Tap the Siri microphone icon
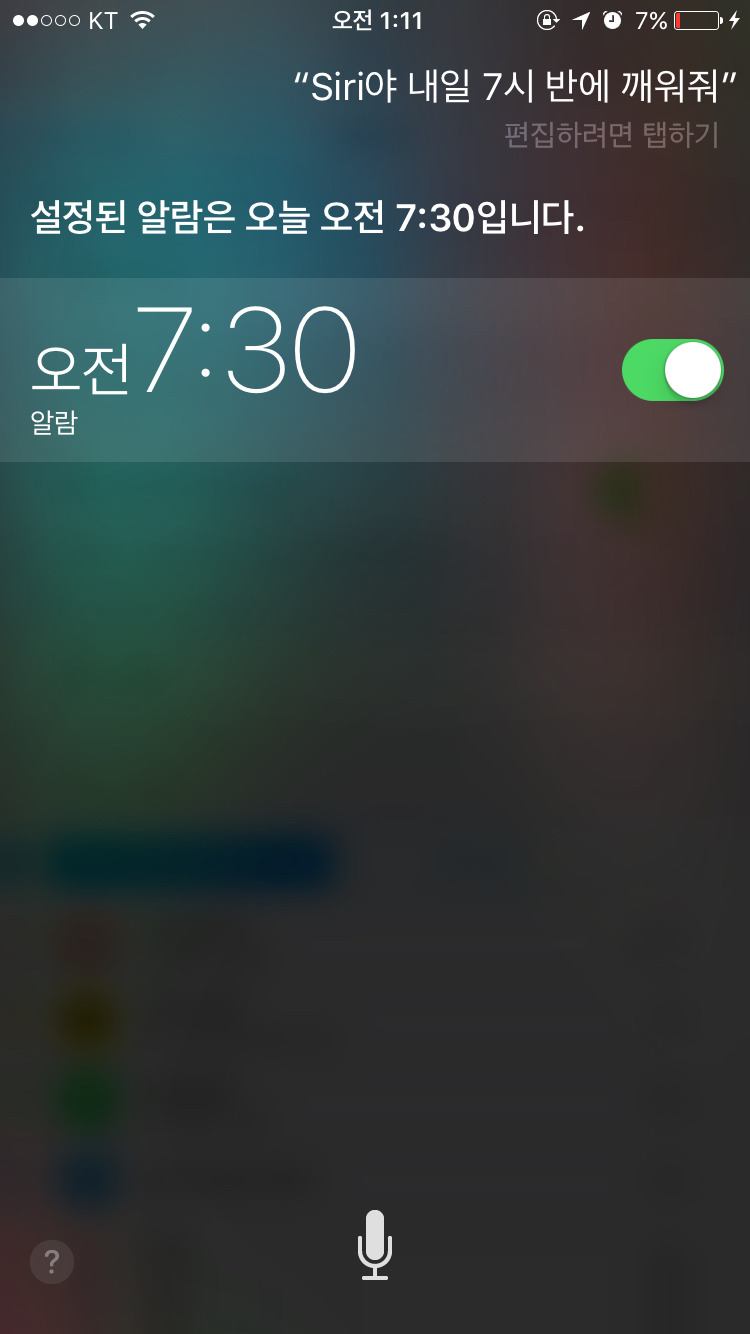The width and height of the screenshot is (750, 1334). click(374, 1246)
